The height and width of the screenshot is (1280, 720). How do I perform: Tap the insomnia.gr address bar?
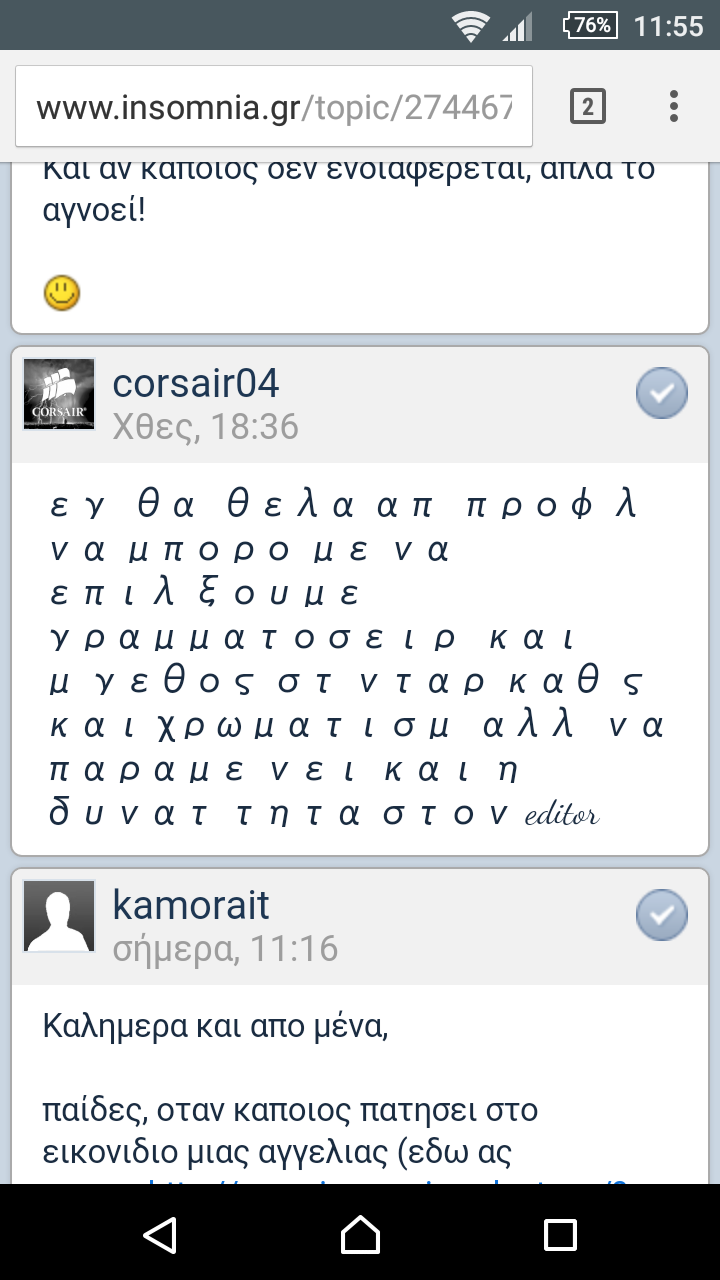(x=274, y=107)
